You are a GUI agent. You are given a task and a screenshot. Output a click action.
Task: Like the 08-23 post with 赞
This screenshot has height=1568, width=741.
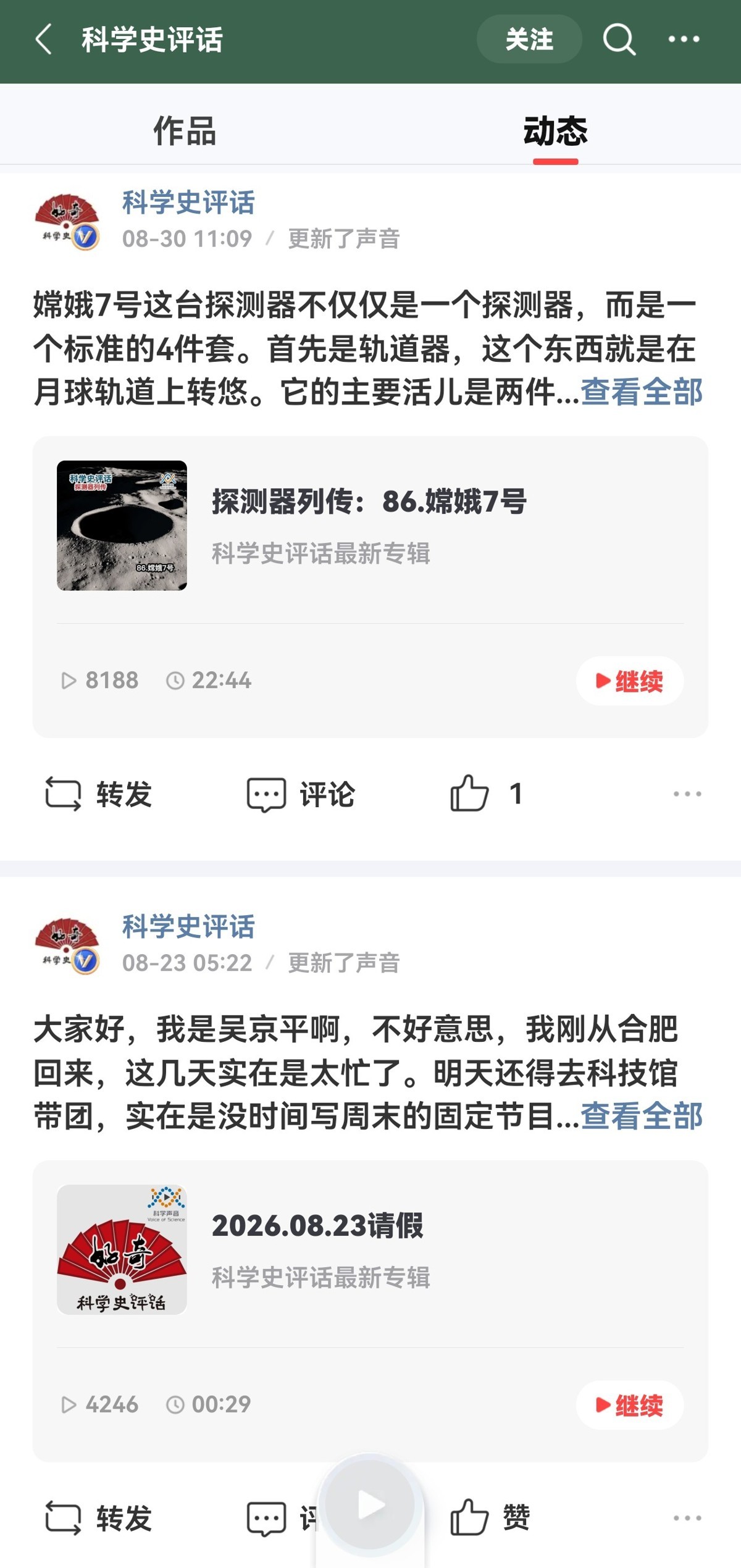click(490, 1518)
